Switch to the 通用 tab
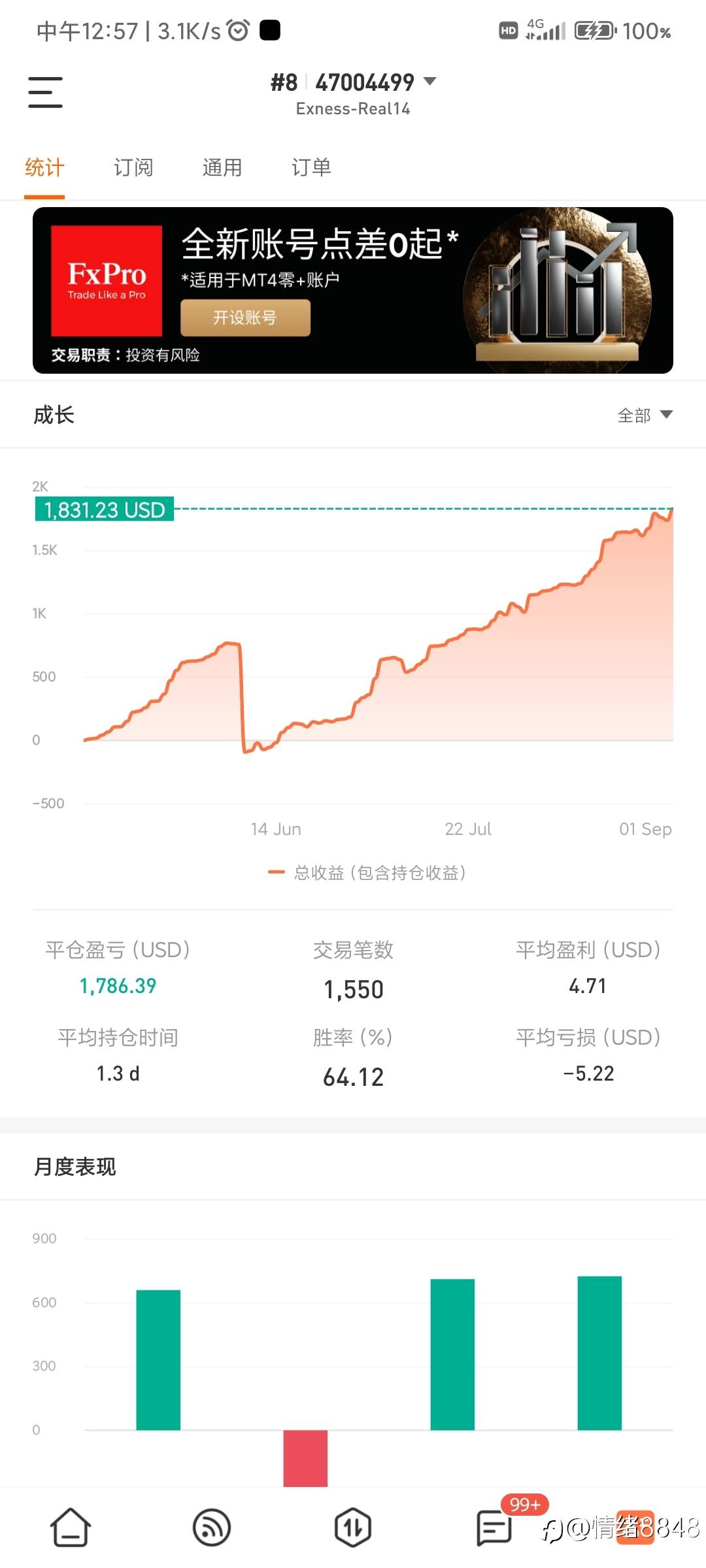Viewport: 706px width, 1568px height. click(x=222, y=167)
